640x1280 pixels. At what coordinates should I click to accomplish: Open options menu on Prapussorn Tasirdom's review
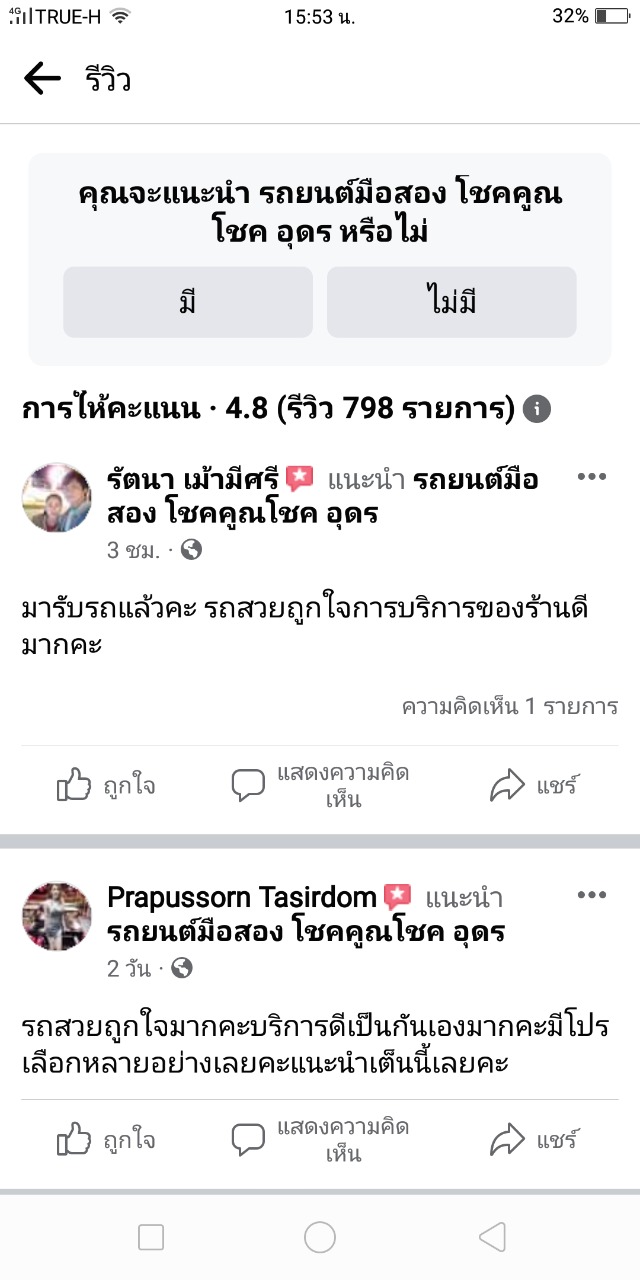point(592,895)
